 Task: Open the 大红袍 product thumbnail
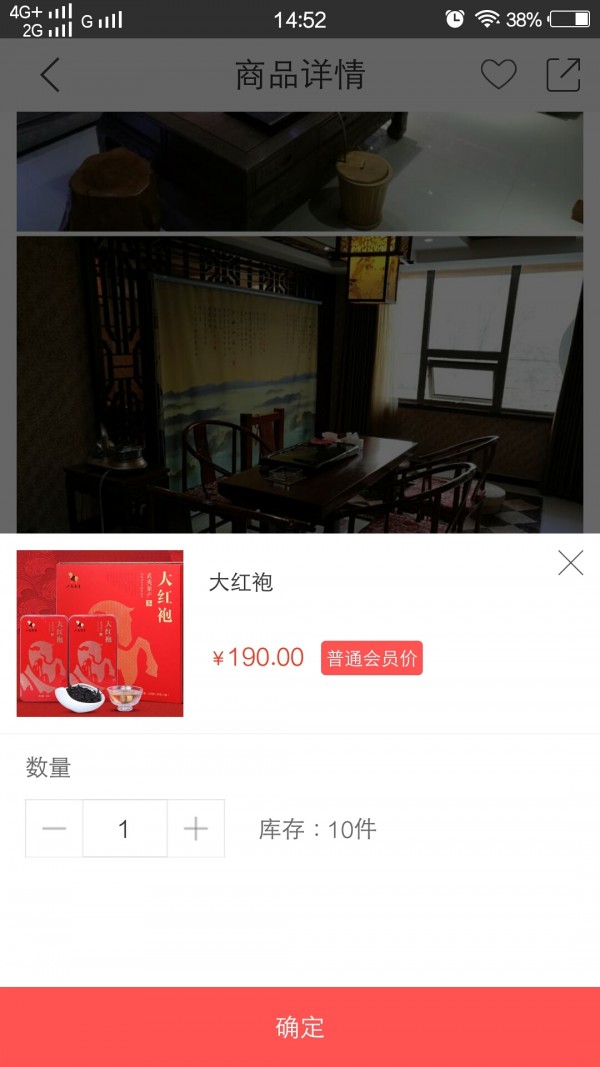[100, 633]
